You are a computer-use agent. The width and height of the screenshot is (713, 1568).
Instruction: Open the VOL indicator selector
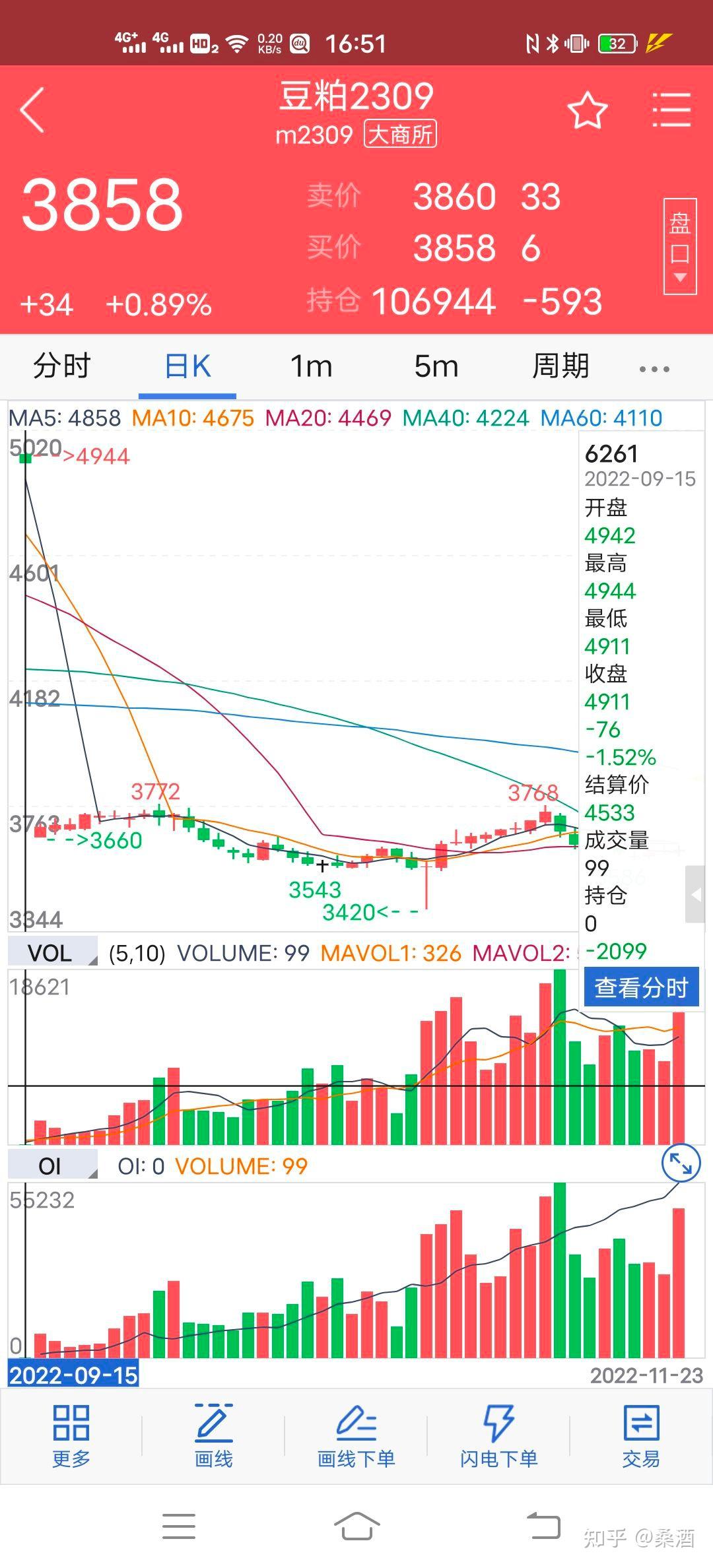tap(51, 952)
